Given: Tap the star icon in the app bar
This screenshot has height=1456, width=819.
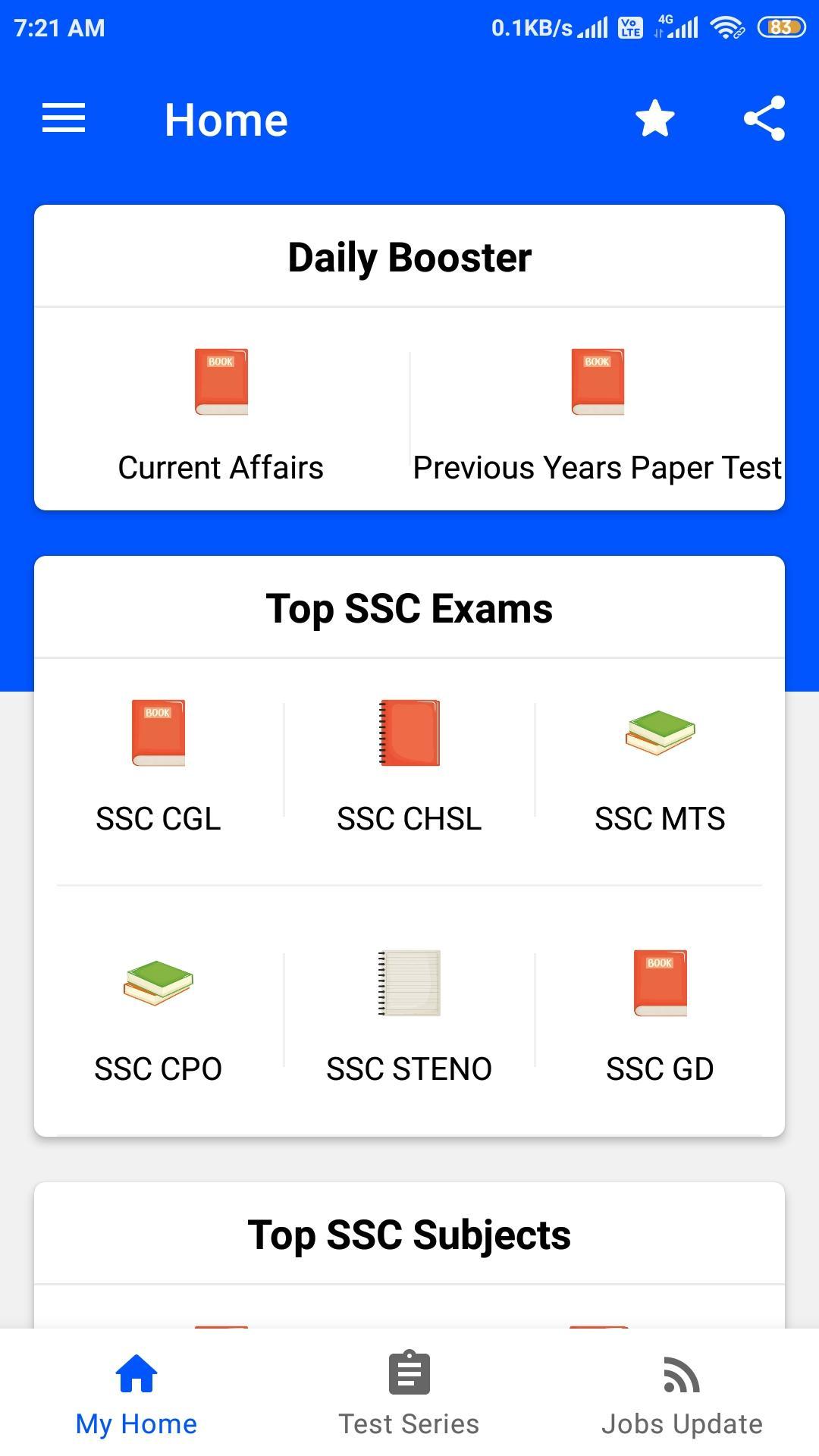Looking at the screenshot, I should tap(655, 119).
